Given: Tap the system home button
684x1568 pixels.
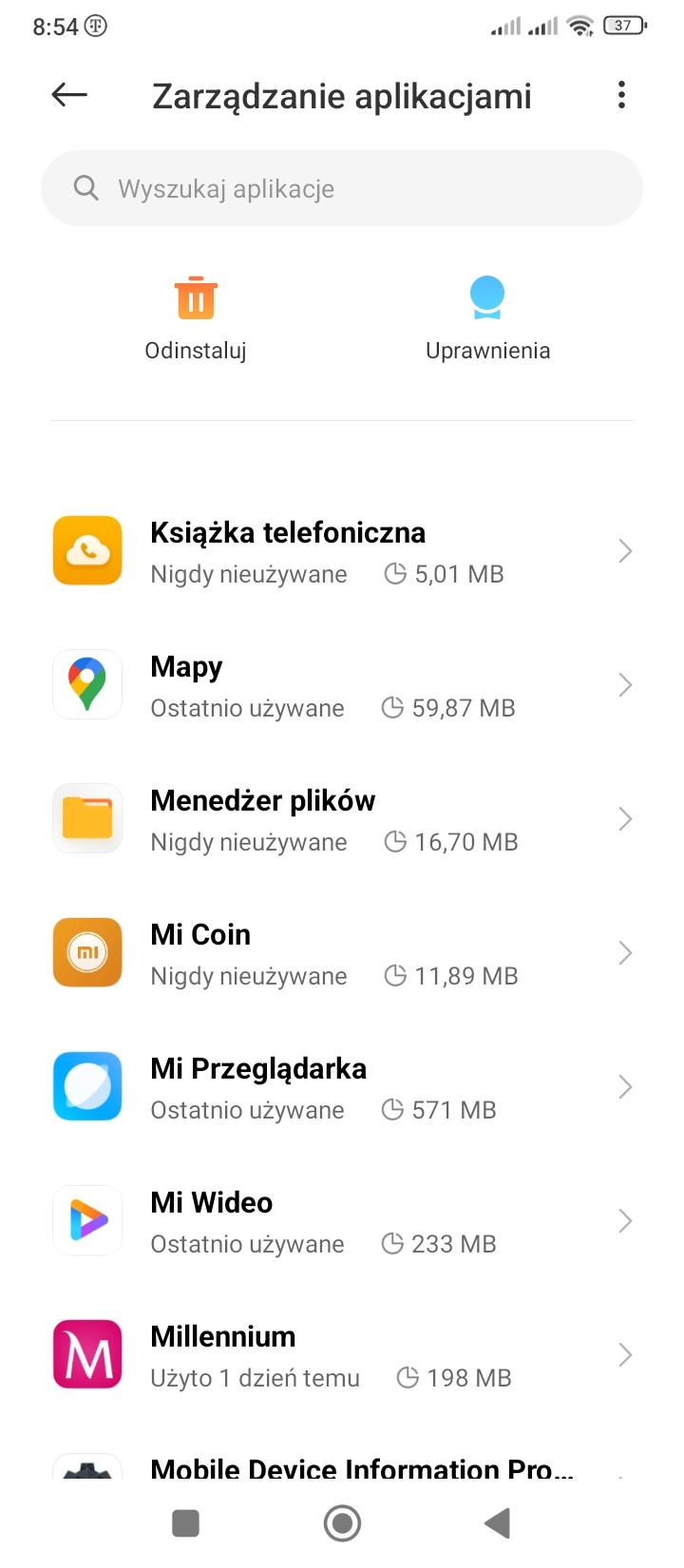Looking at the screenshot, I should (x=342, y=1523).
